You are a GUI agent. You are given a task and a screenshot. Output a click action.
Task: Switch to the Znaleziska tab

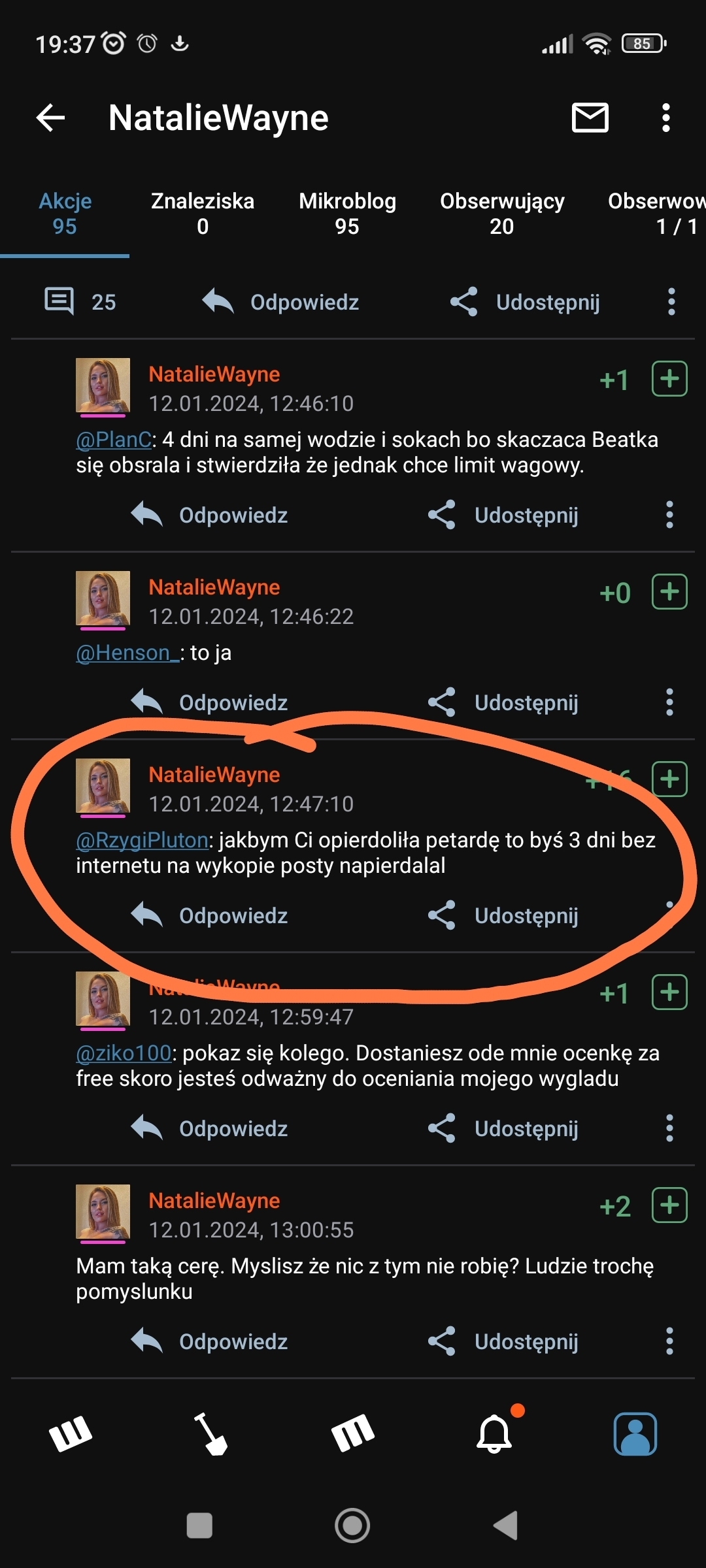[x=203, y=213]
